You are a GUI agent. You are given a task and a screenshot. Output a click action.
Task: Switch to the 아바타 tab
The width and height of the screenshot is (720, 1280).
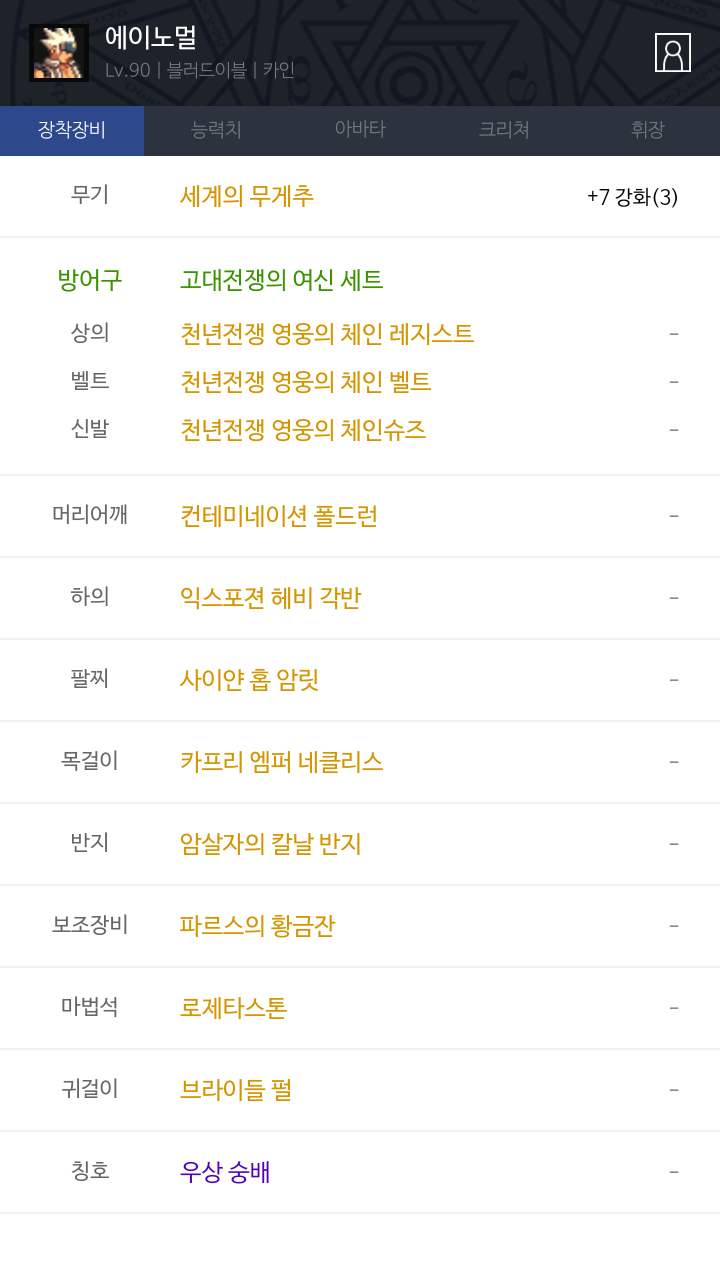coord(360,130)
